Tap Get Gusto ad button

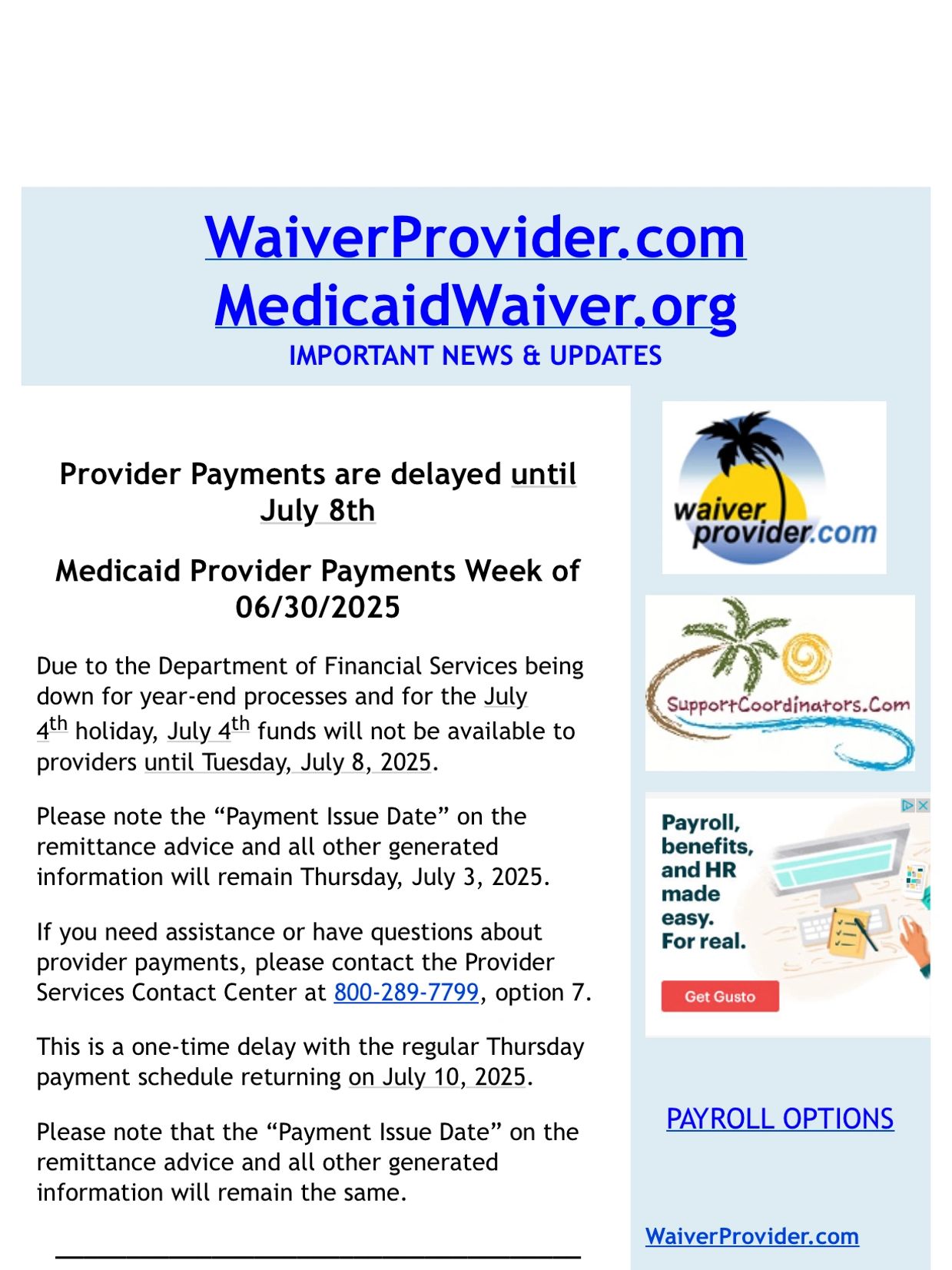(x=719, y=996)
